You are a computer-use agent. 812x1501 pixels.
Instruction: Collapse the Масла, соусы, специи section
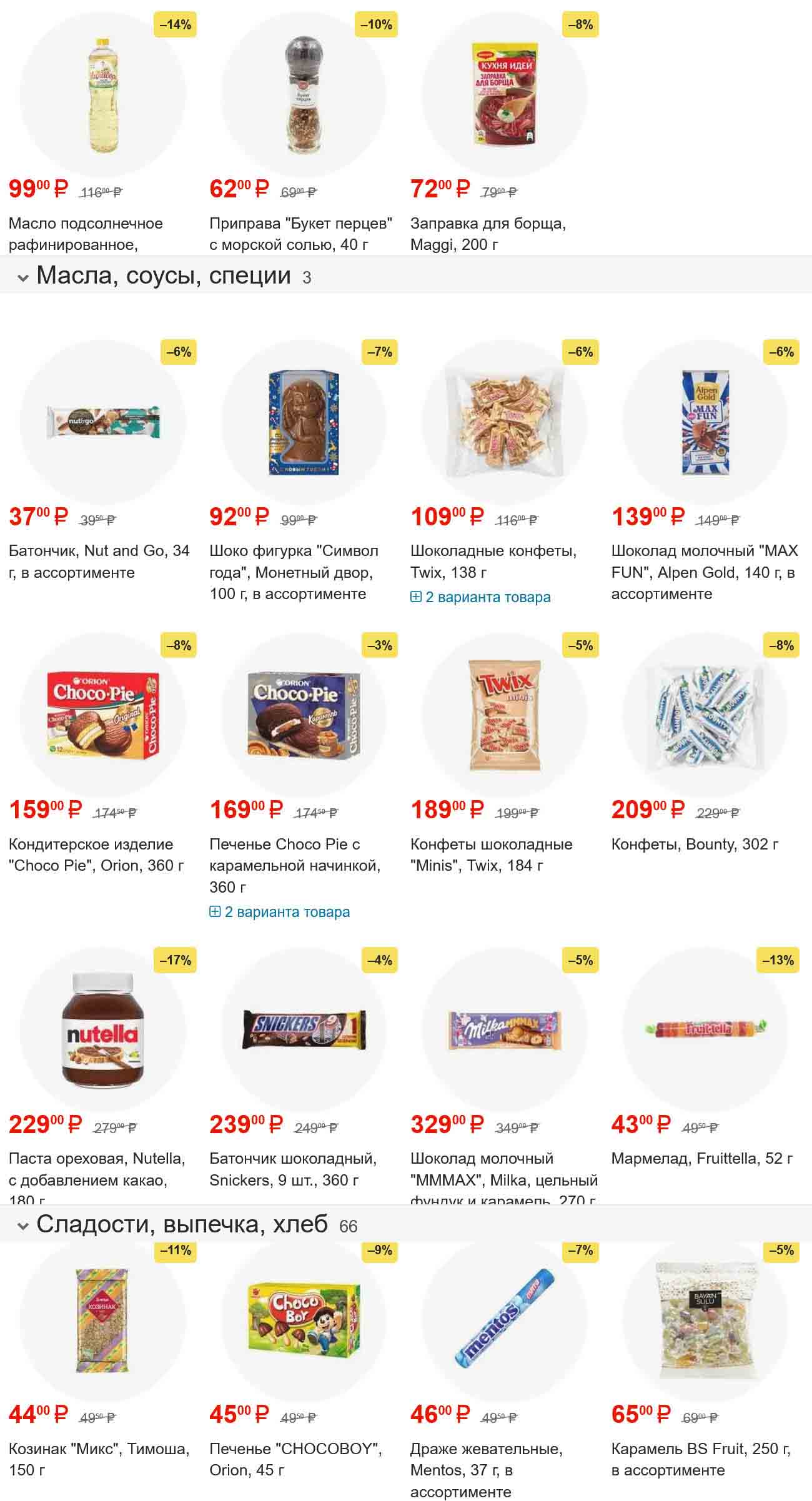(23, 278)
